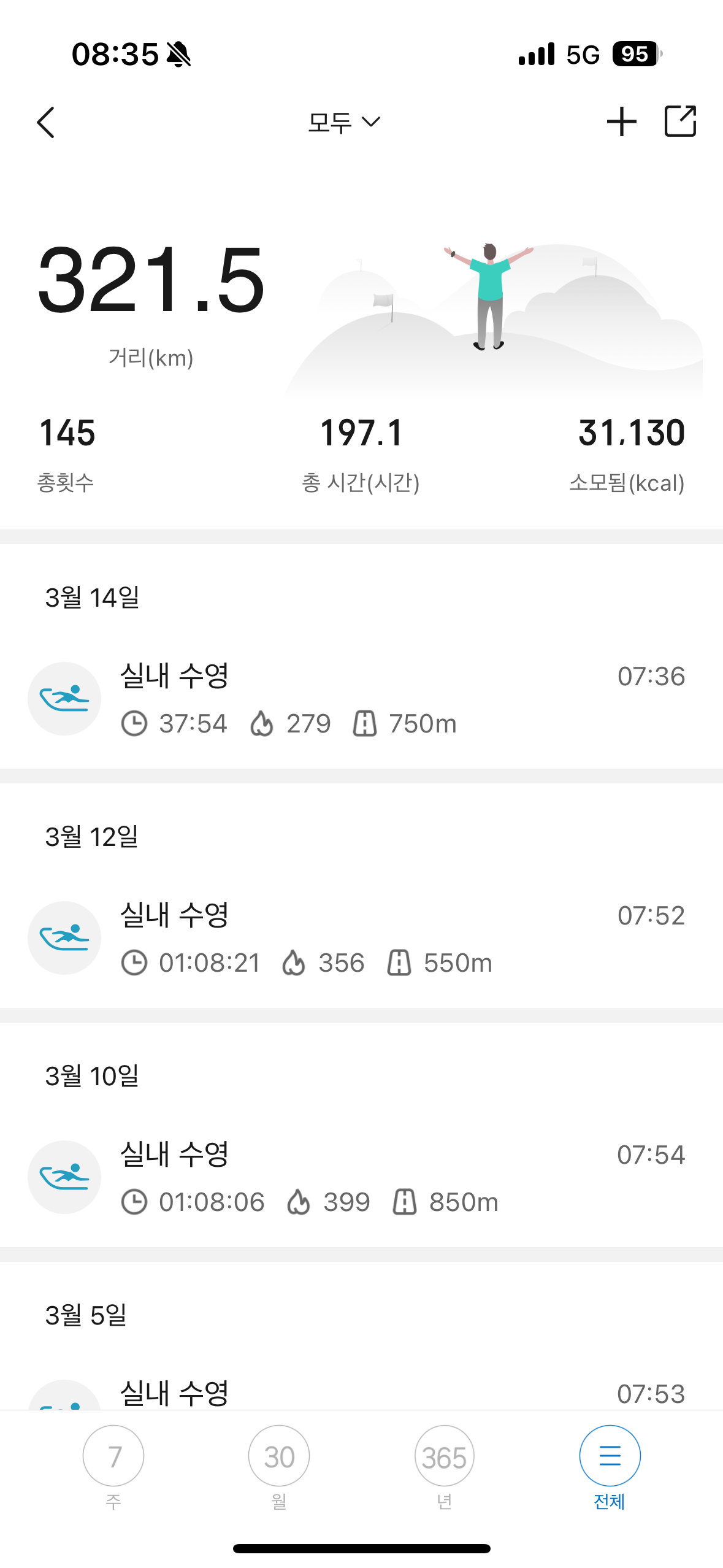View the 850m indoor swim on March 10
Image resolution: width=723 pixels, height=1568 pixels.
[361, 1177]
